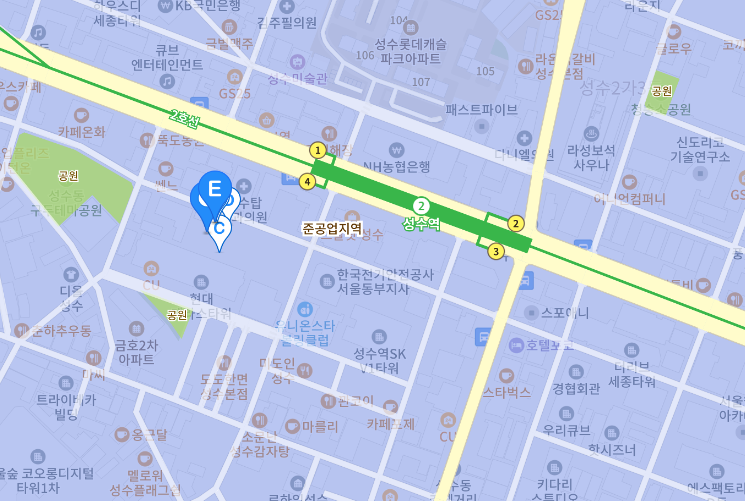745x501 pixels.
Task: Tap the station exit 4 marker
Action: click(x=308, y=181)
